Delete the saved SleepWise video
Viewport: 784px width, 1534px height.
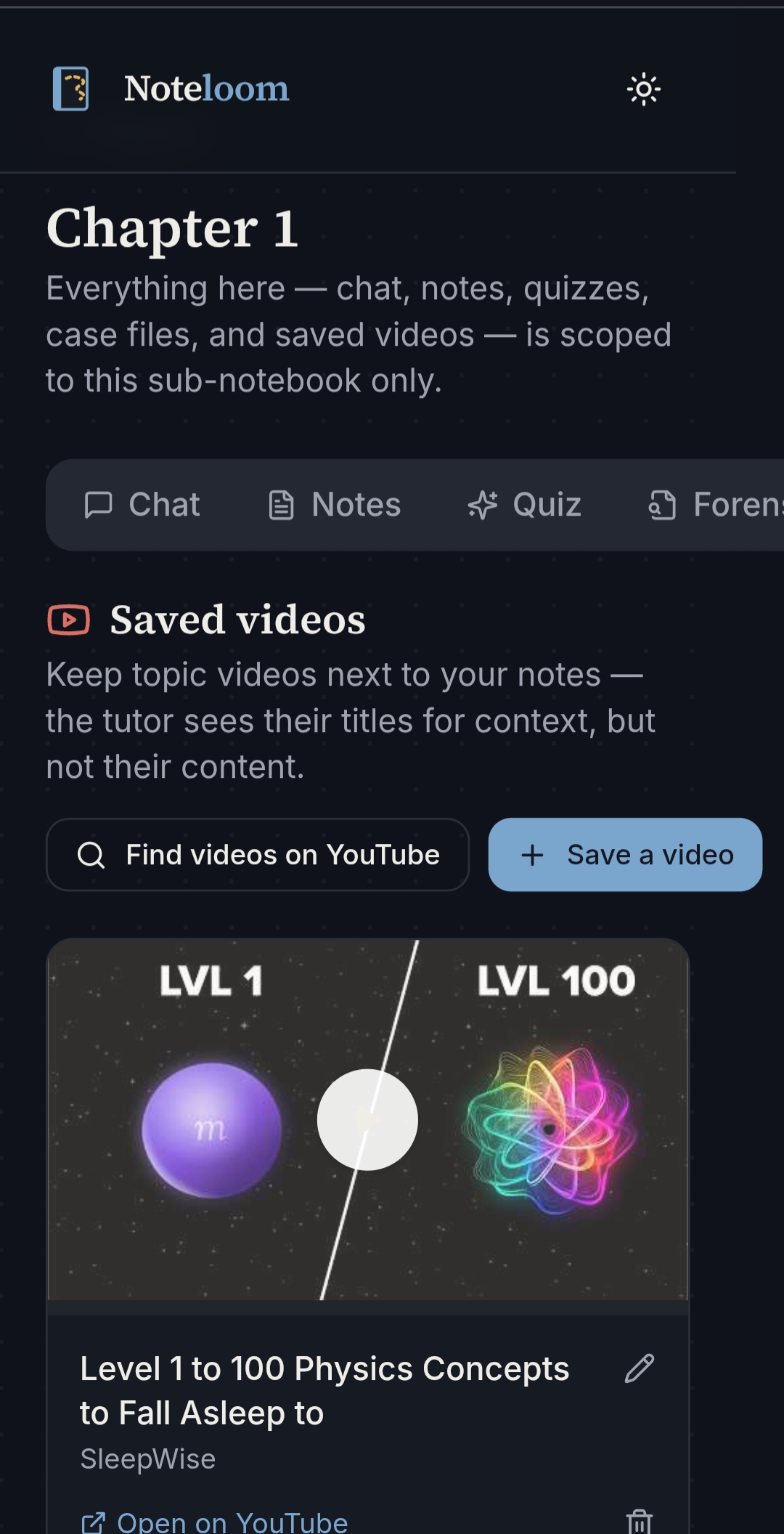640,1521
